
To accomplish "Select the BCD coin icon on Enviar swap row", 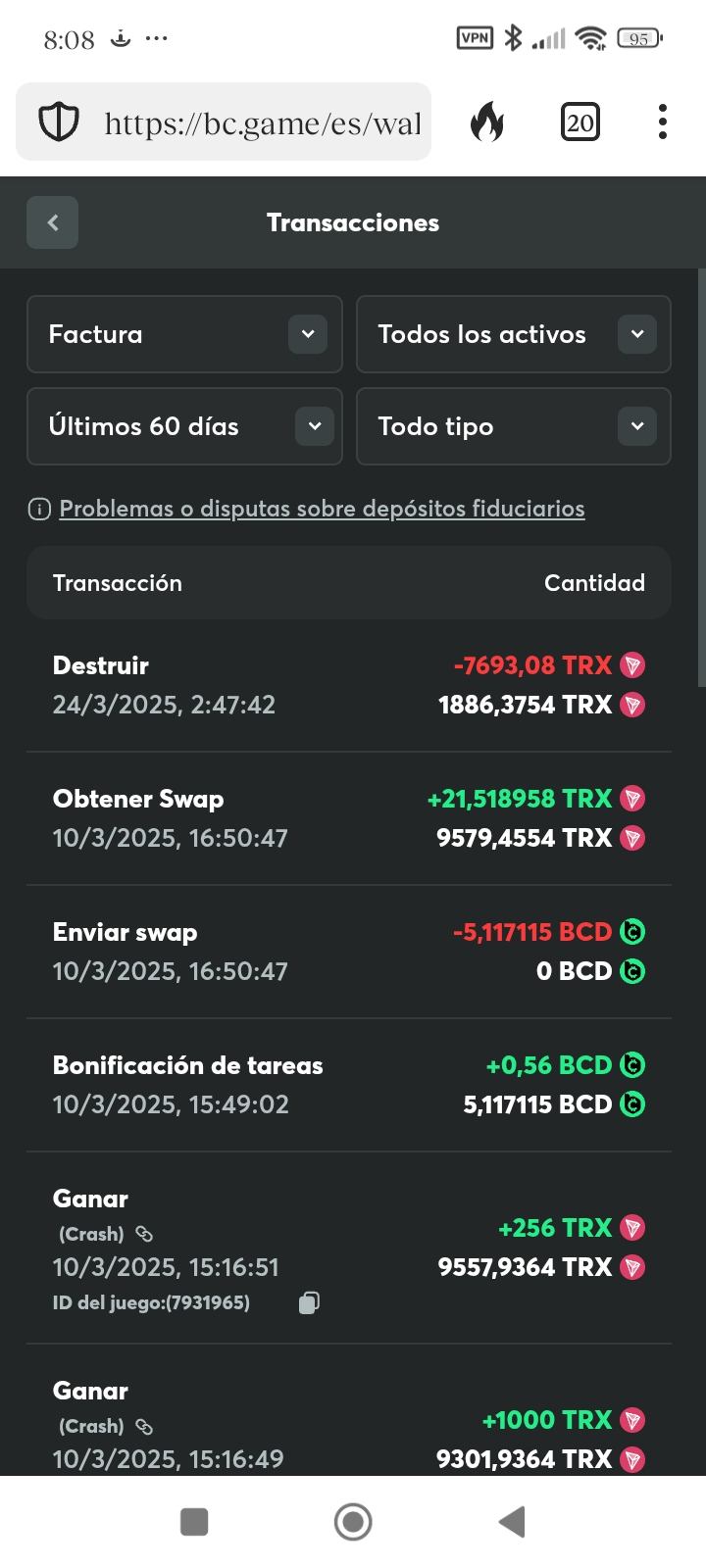I will pyautogui.click(x=633, y=931).
